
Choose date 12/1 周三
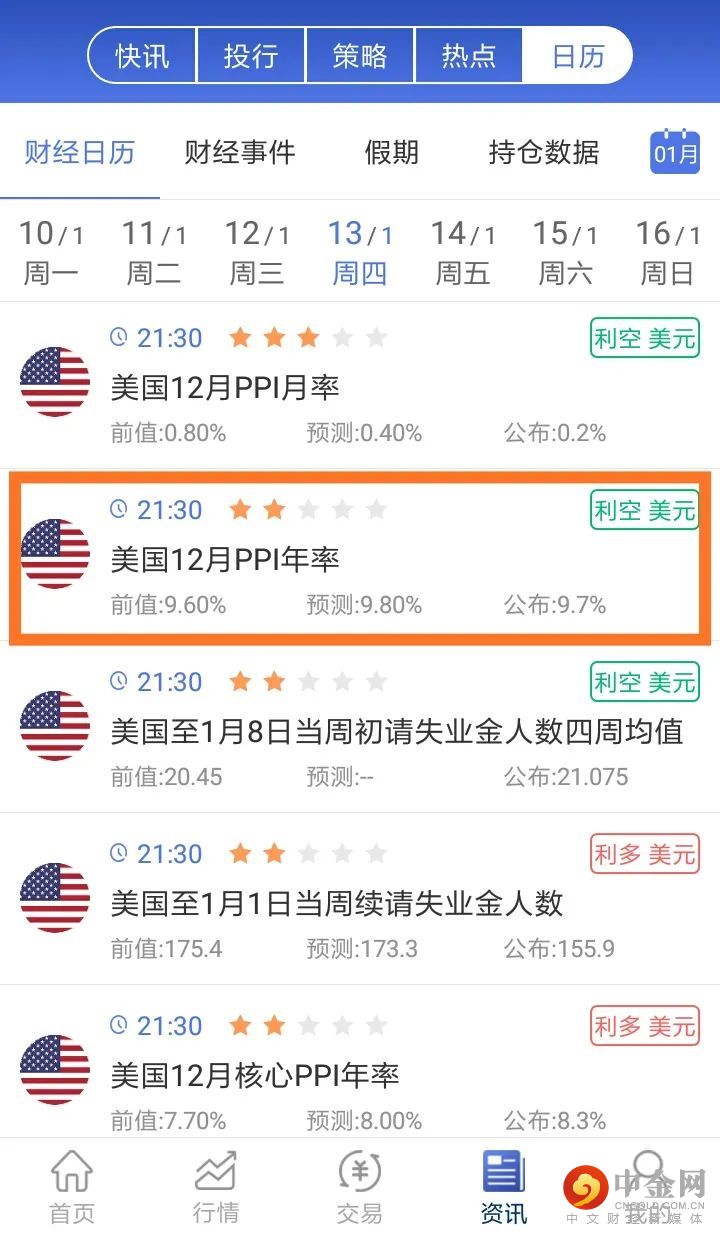tap(257, 252)
